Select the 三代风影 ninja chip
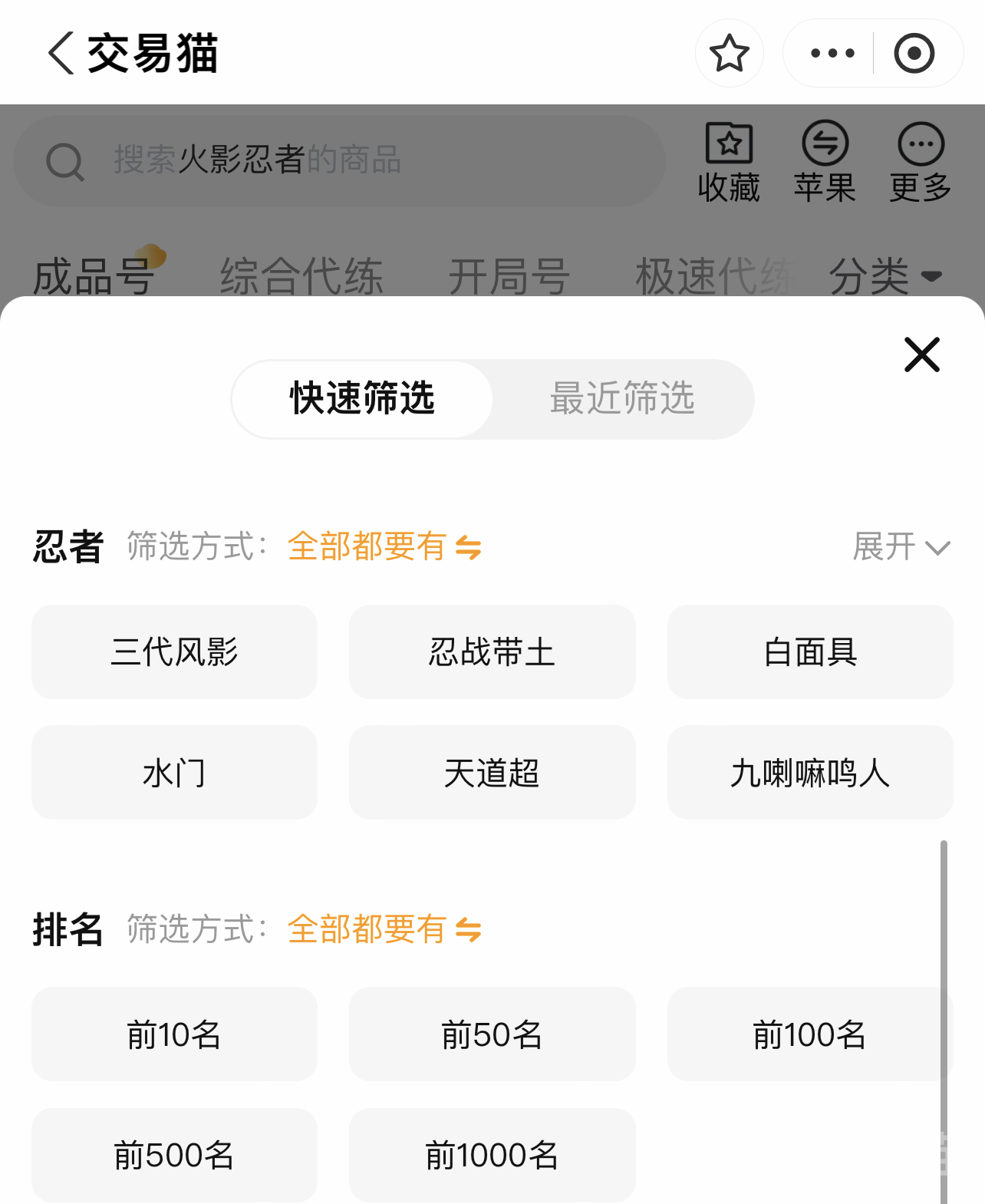The height and width of the screenshot is (1204, 985). 174,652
